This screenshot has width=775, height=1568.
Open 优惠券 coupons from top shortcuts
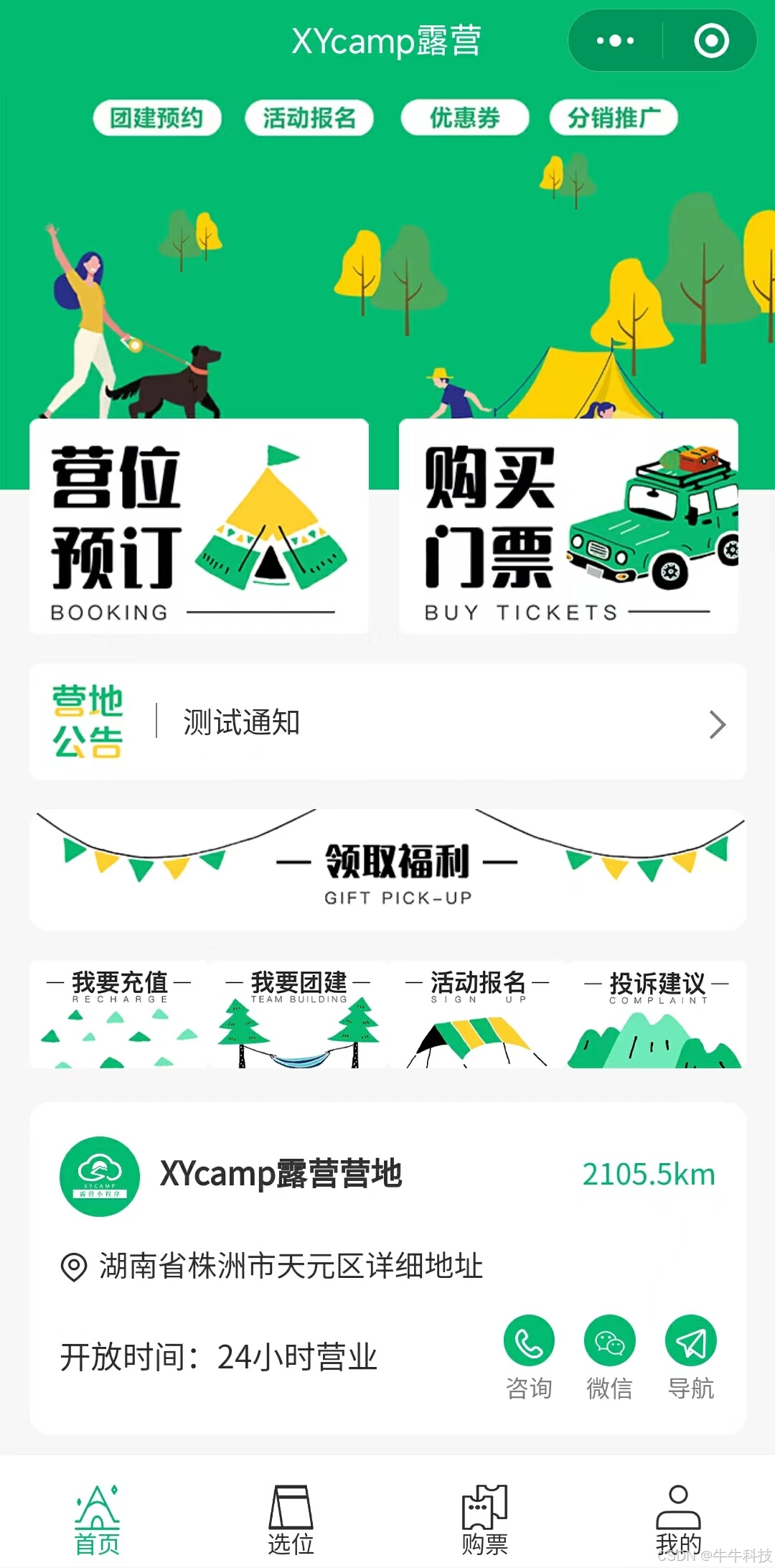tap(464, 117)
